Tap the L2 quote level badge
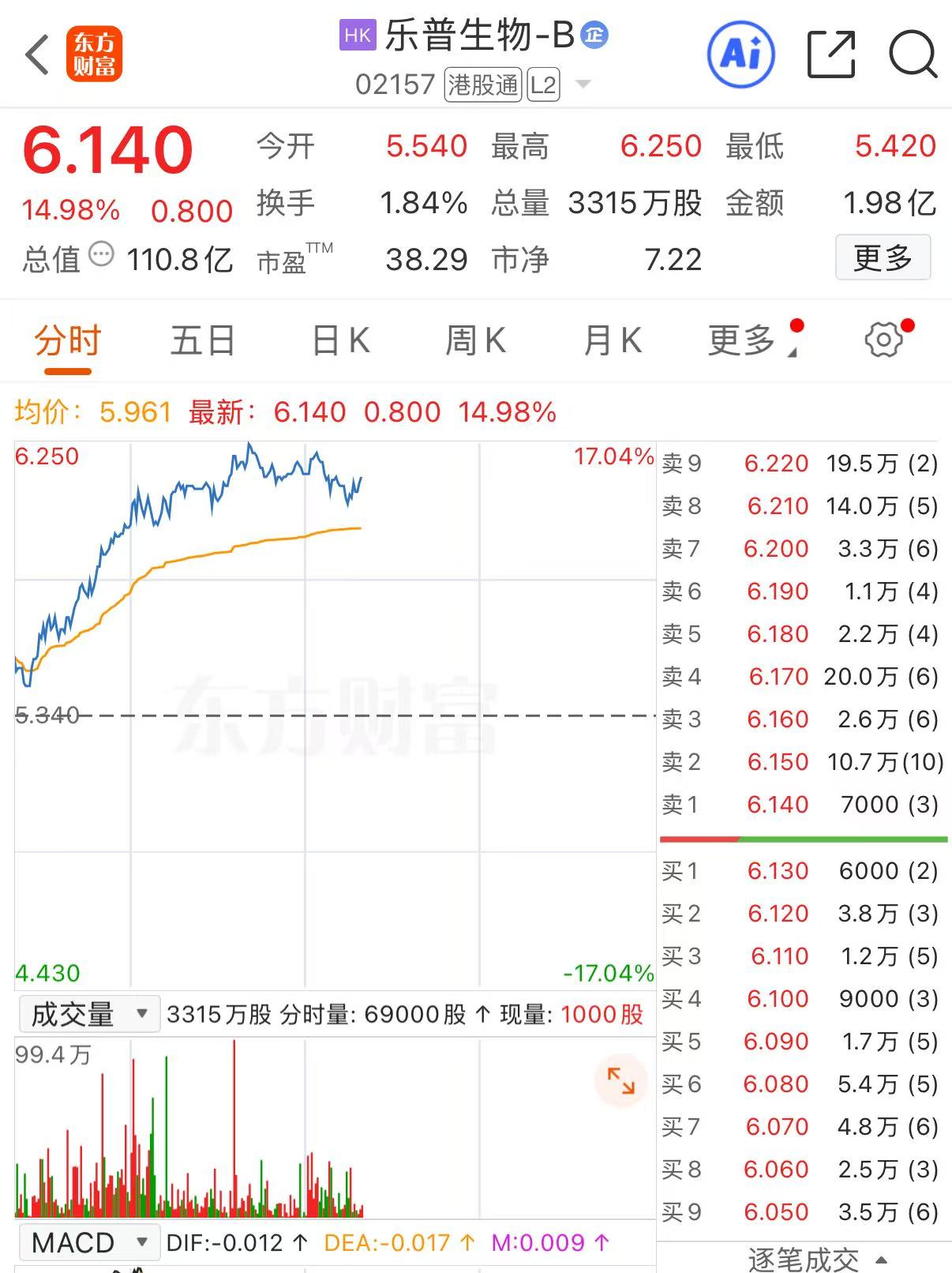The width and height of the screenshot is (952, 1273). coord(543,85)
